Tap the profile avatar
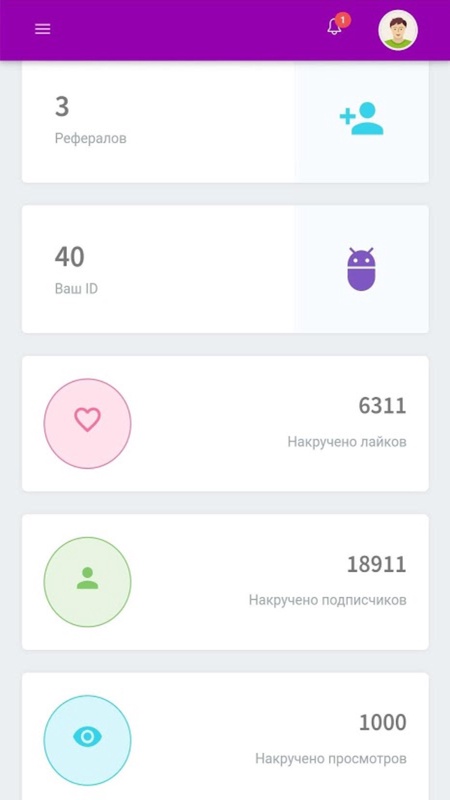450x800 pixels. (x=398, y=30)
